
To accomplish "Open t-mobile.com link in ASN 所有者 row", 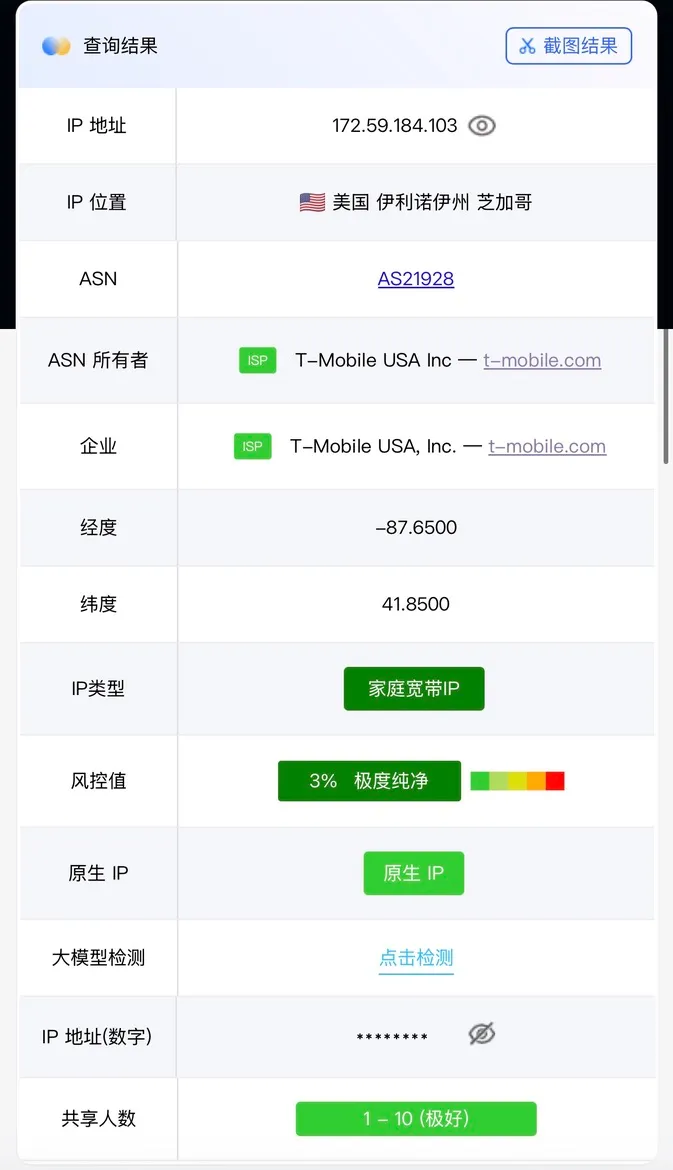I will (542, 360).
